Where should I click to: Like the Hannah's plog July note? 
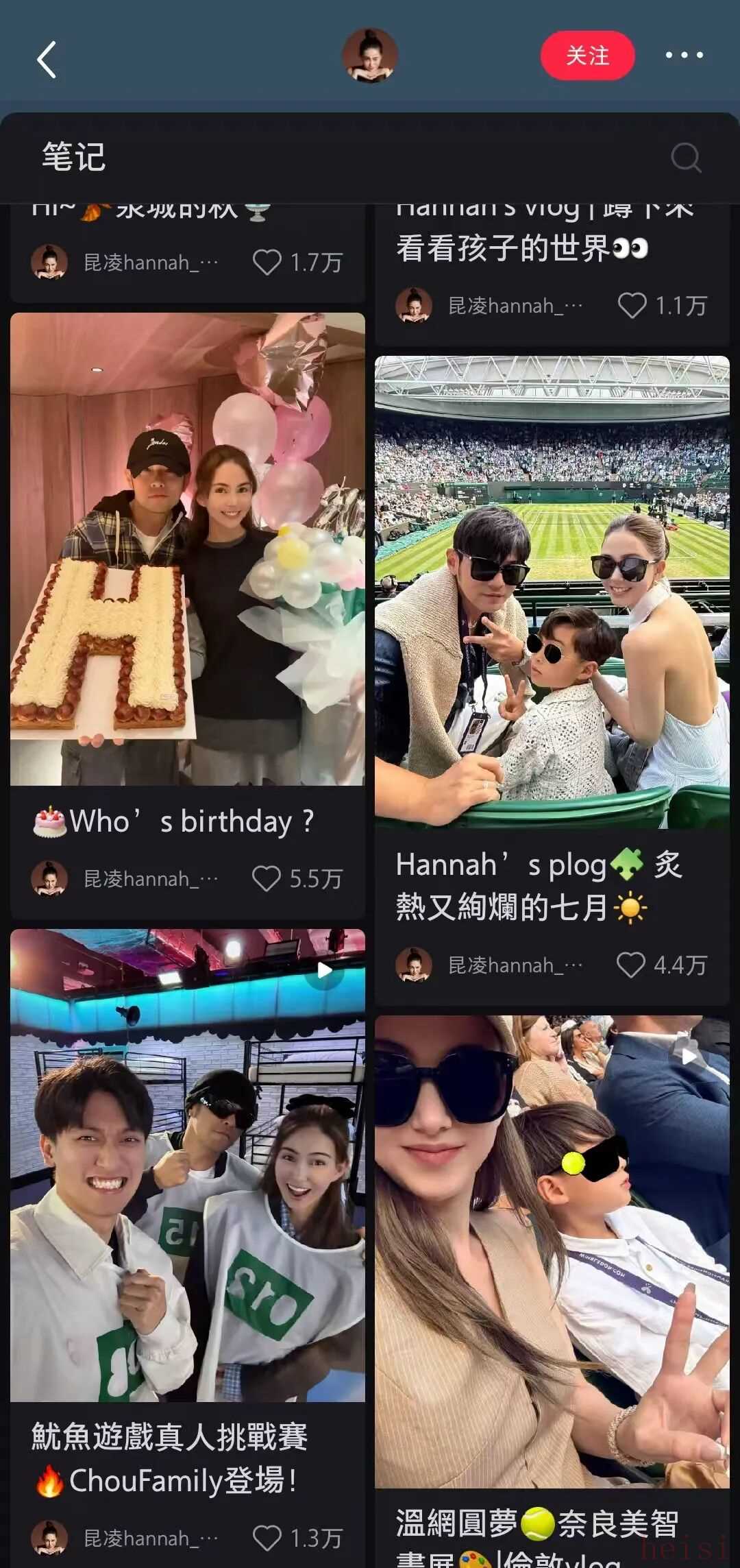point(630,965)
